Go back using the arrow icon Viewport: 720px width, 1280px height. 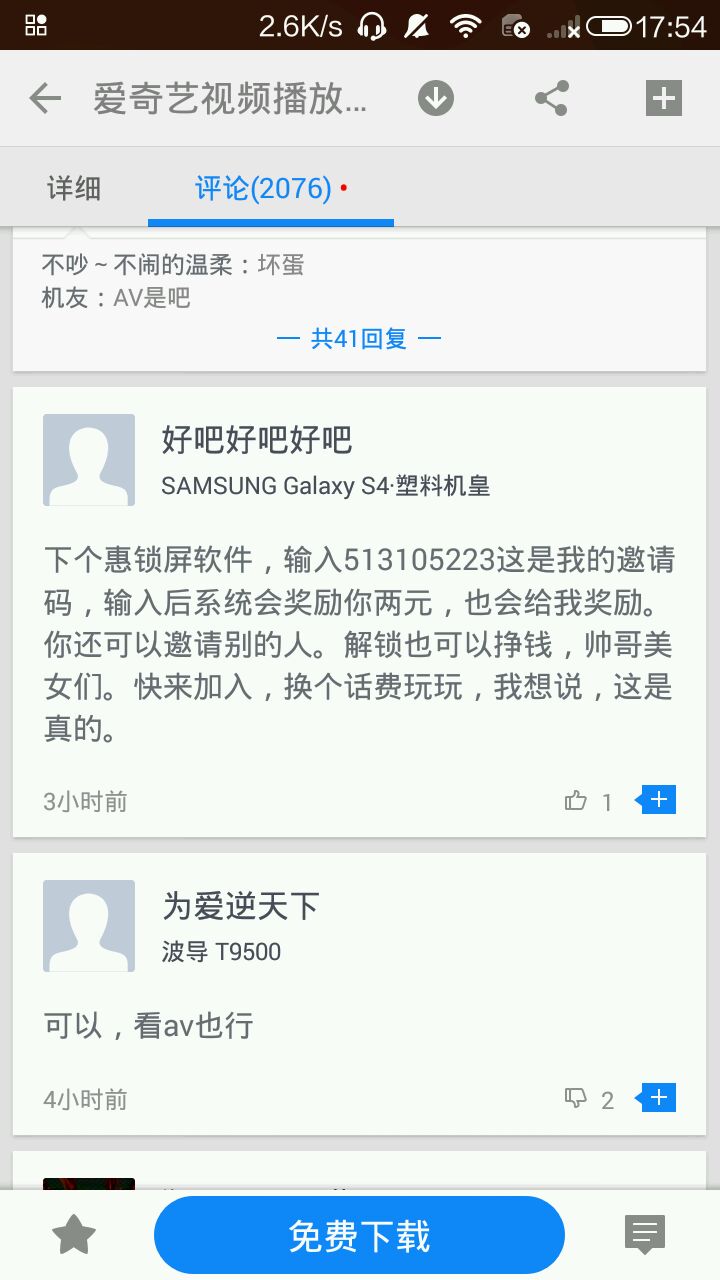point(45,98)
